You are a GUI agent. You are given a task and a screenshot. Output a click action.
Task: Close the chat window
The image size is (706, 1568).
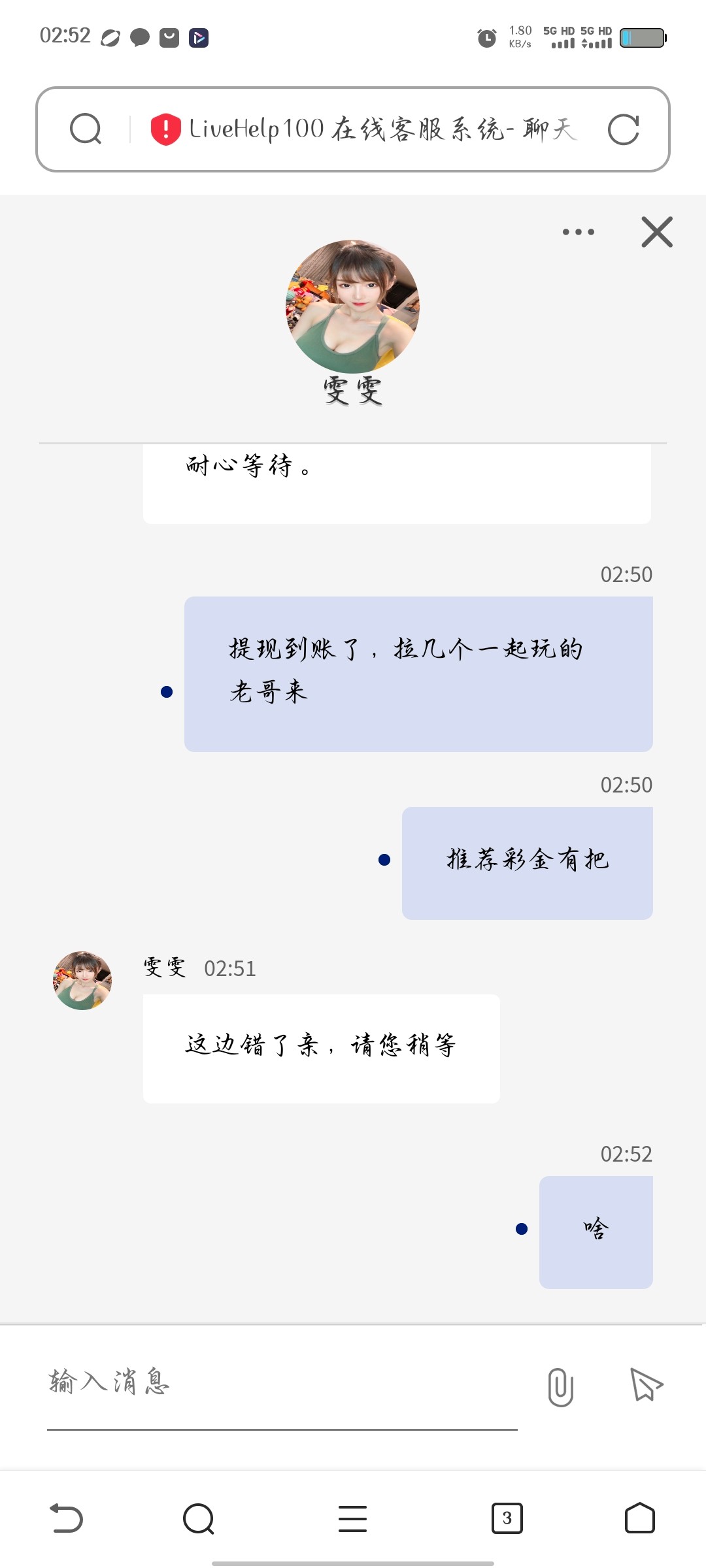(x=657, y=232)
